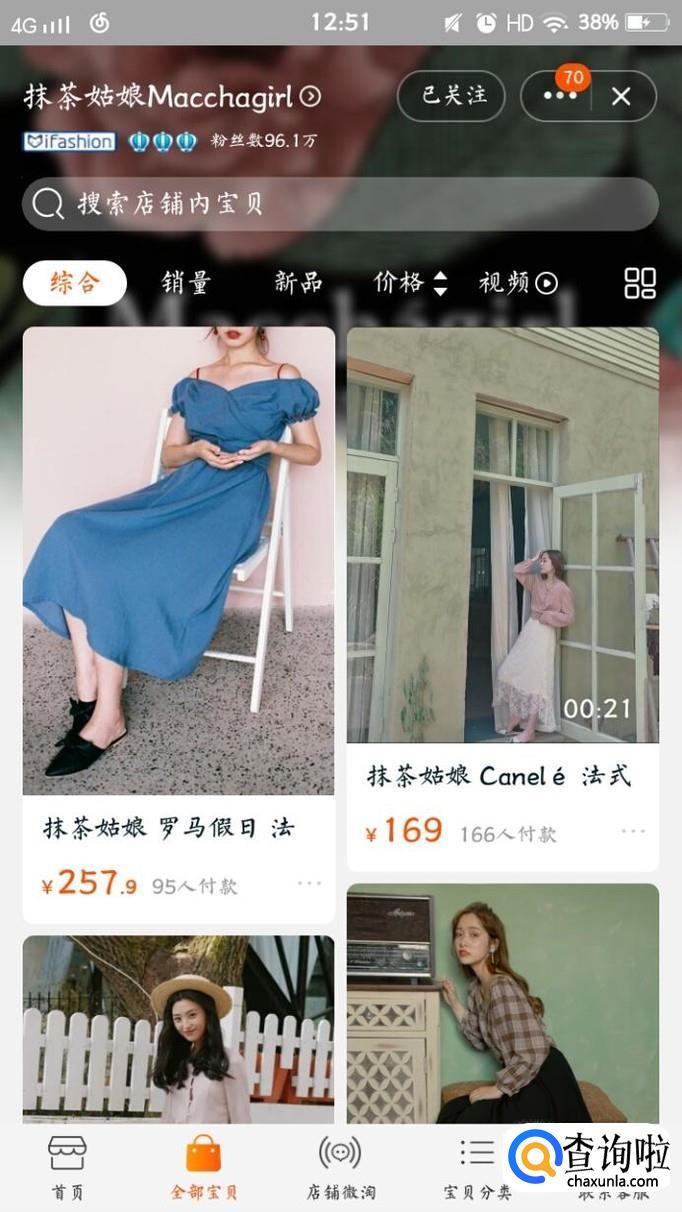Show the 视频 products tab
This screenshot has width=682, height=1212.
tap(517, 283)
